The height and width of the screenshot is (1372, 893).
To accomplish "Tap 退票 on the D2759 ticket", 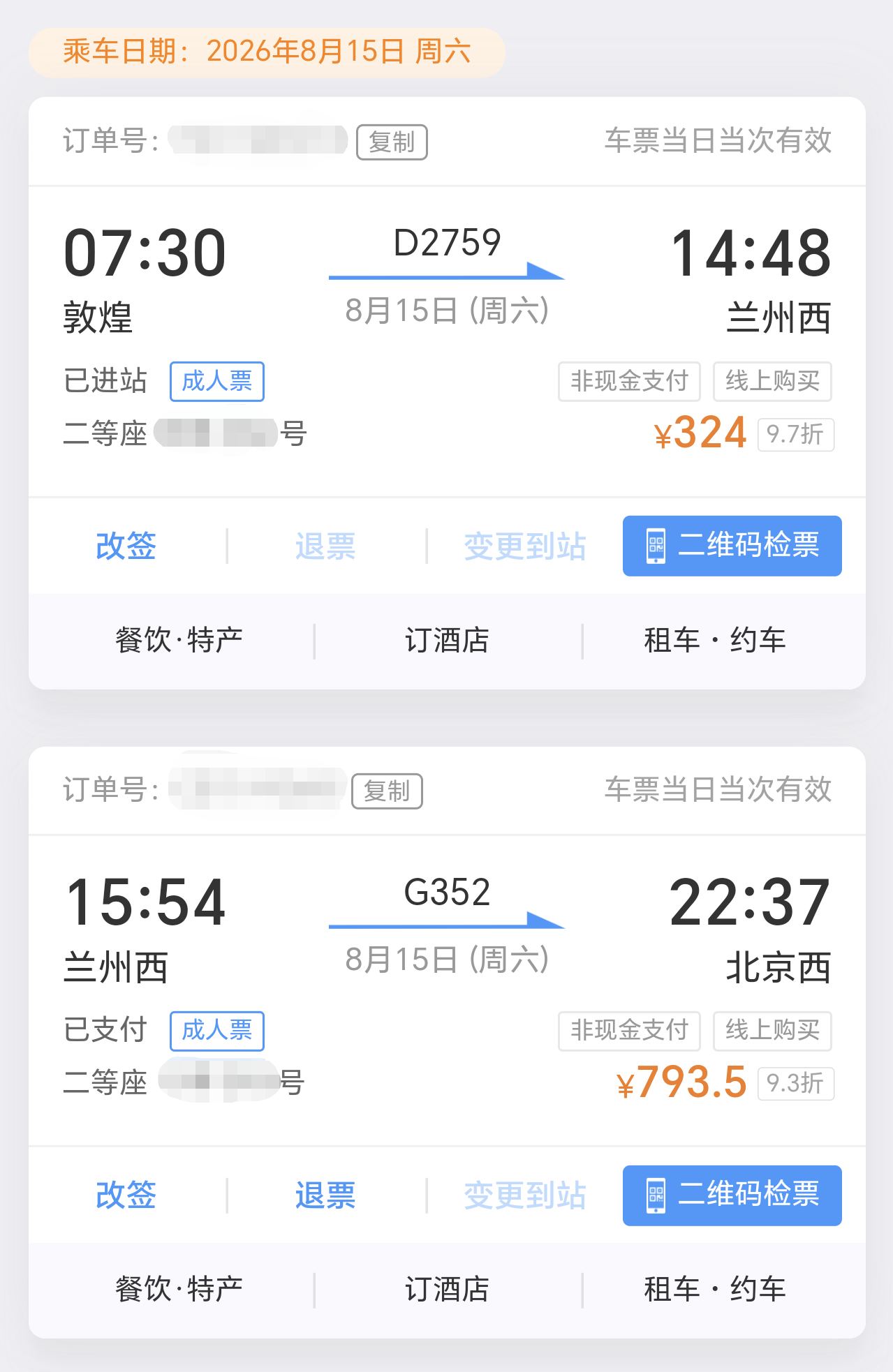I will [325, 546].
